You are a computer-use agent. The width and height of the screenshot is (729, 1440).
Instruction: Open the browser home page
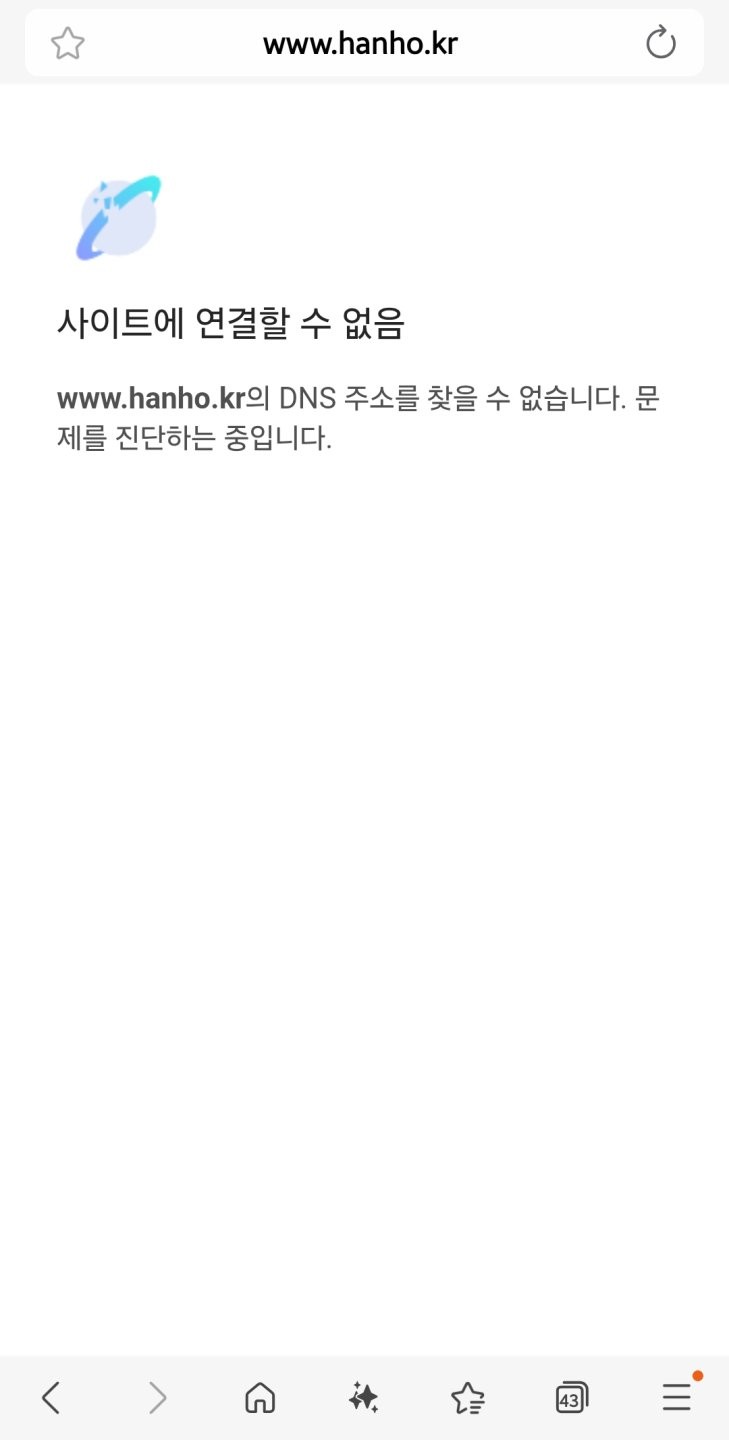(260, 1397)
